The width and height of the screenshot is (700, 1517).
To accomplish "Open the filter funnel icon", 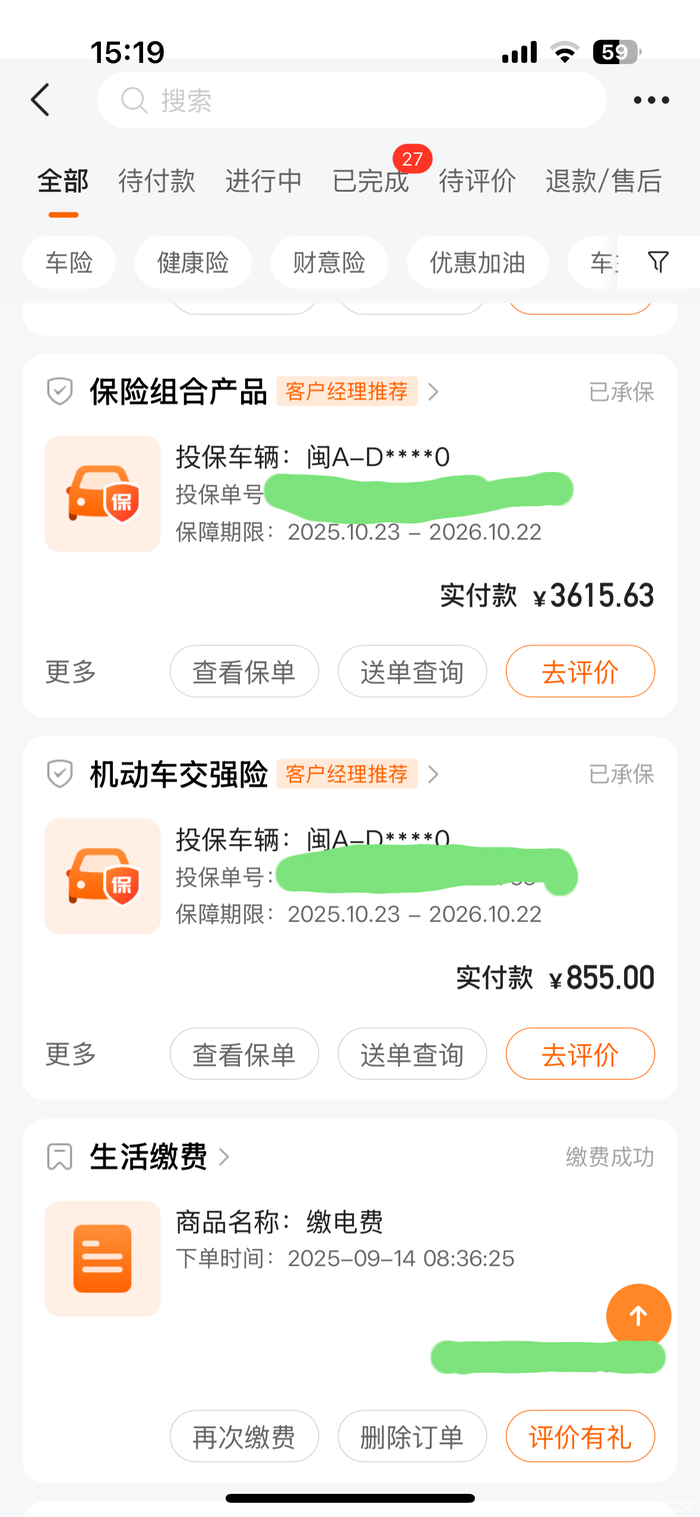I will 657,262.
